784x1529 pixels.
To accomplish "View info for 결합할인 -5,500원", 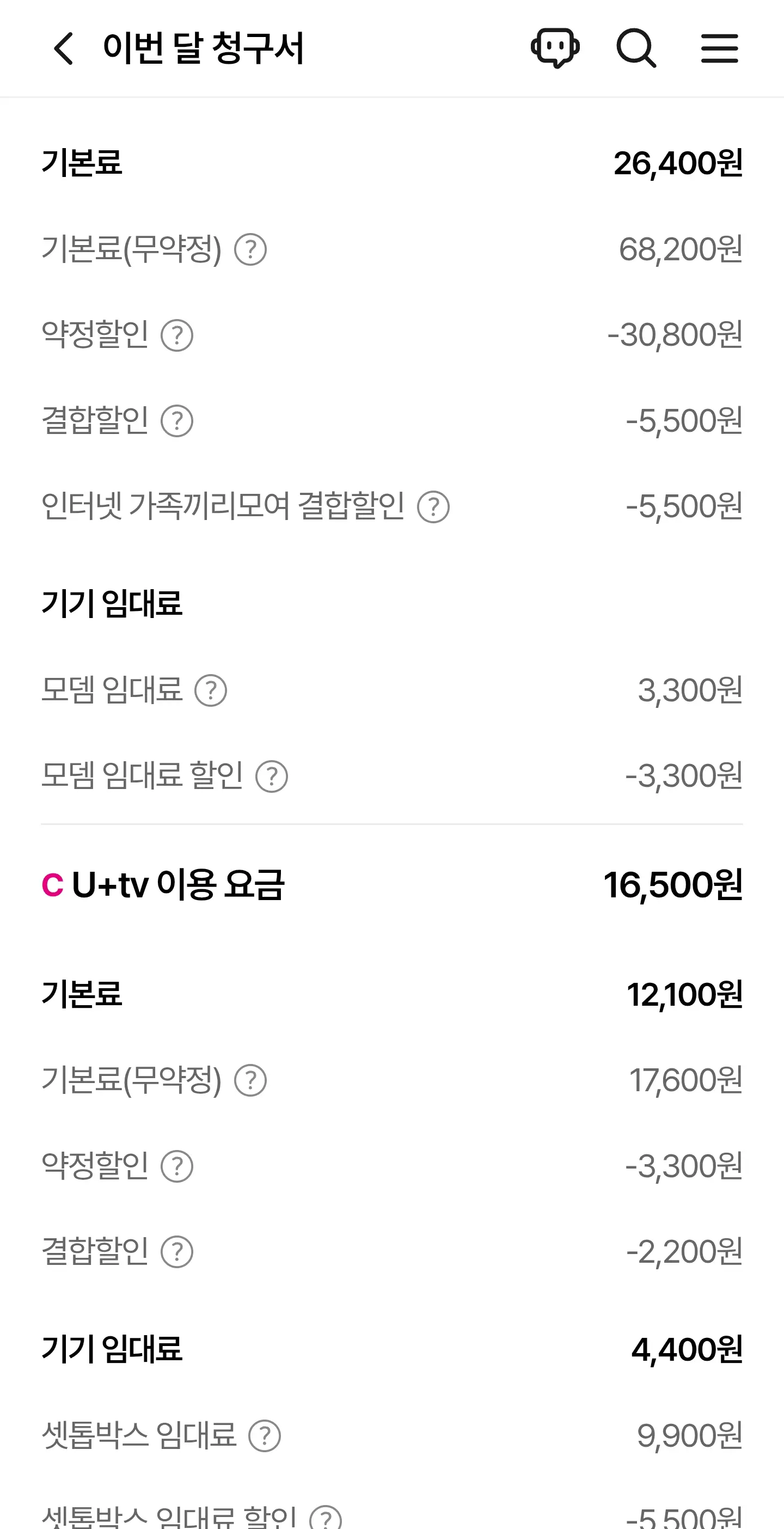I will pos(177,421).
